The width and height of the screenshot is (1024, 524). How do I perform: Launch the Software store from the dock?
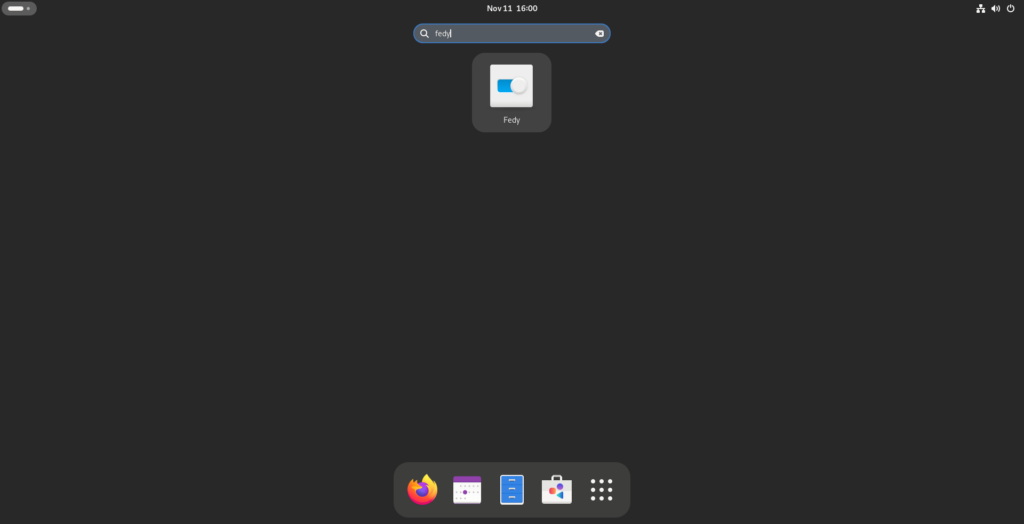556,489
